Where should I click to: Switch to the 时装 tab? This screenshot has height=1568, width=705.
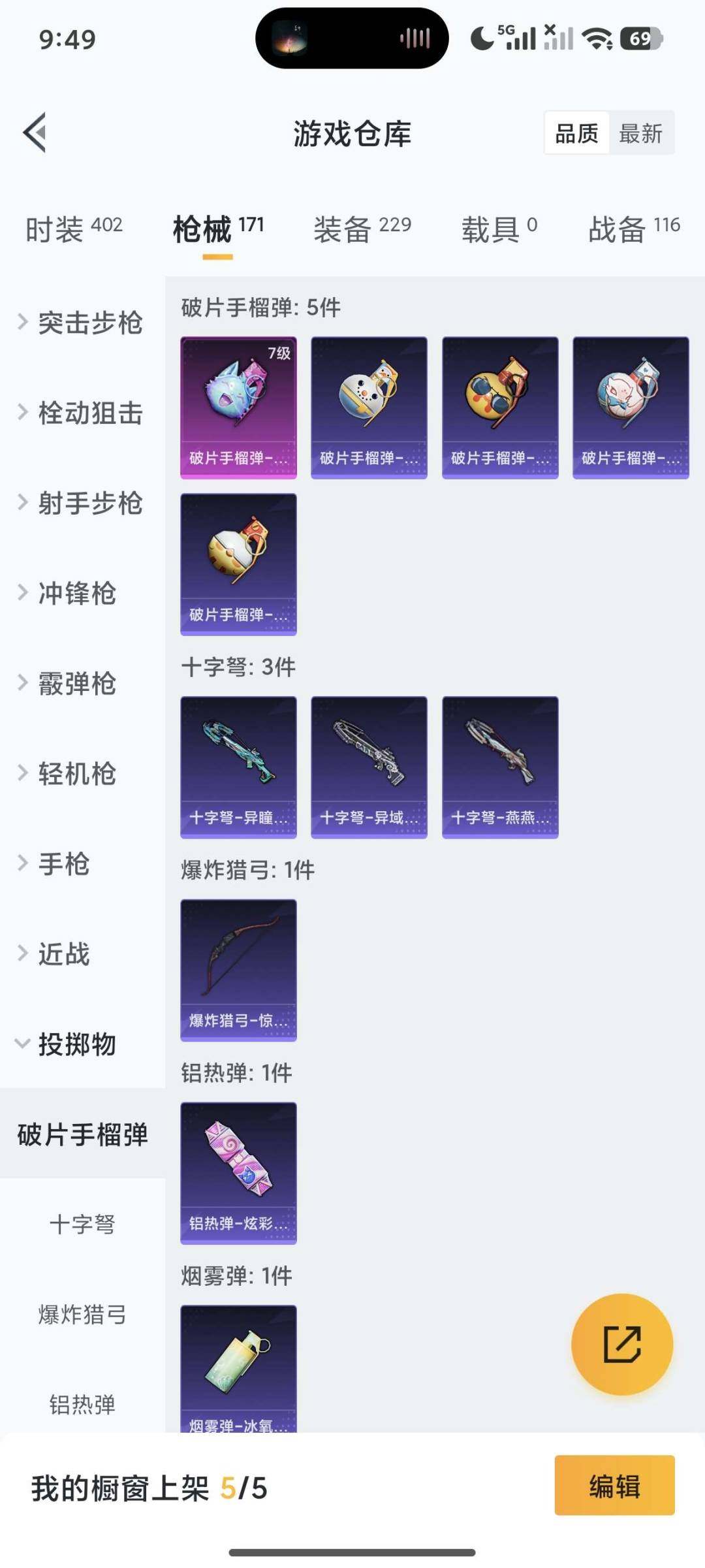pos(74,229)
